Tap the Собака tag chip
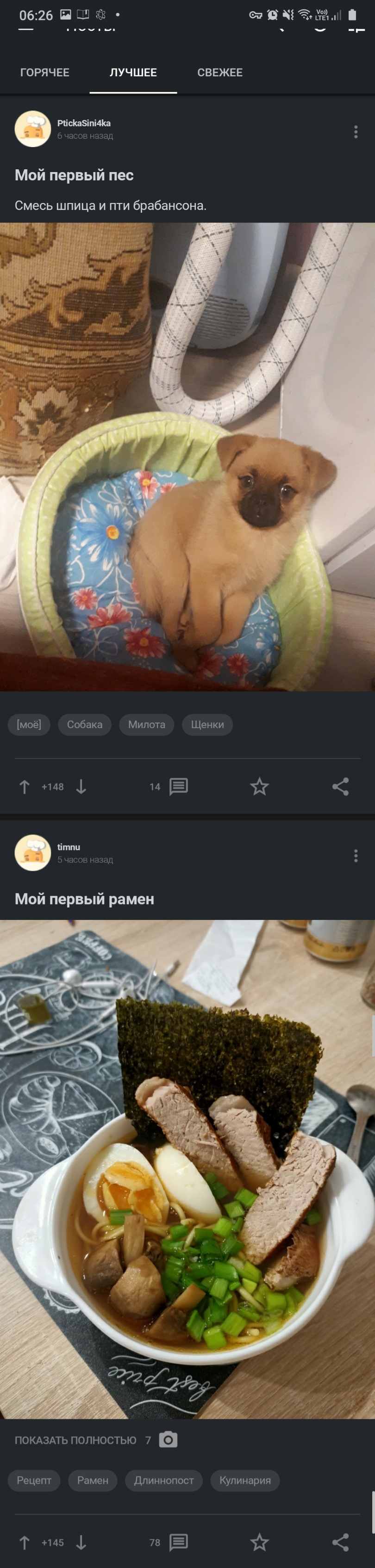 [x=85, y=724]
